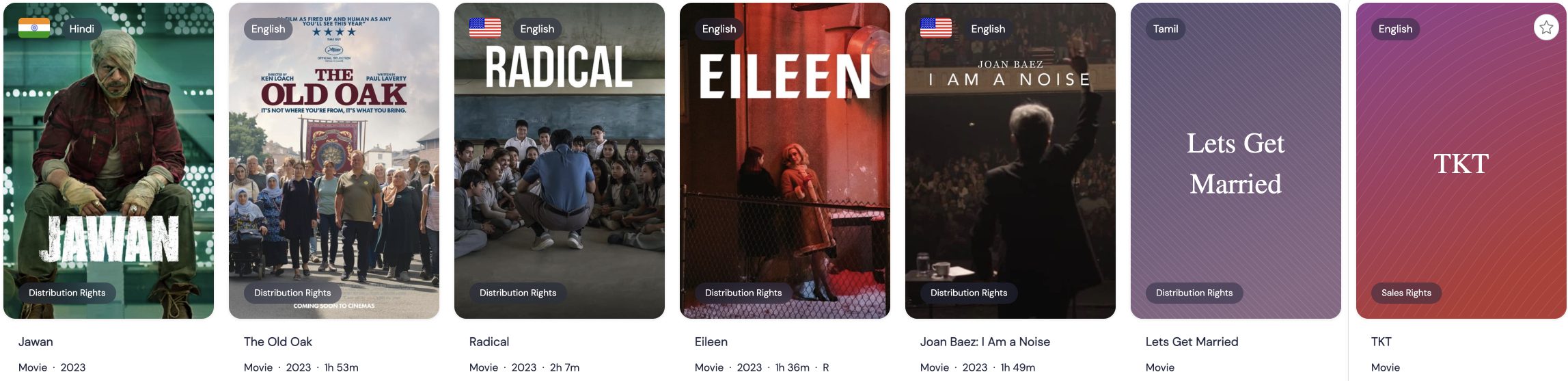Image resolution: width=1568 pixels, height=381 pixels.
Task: Favorite TKT with the star icon
Action: 1546,28
